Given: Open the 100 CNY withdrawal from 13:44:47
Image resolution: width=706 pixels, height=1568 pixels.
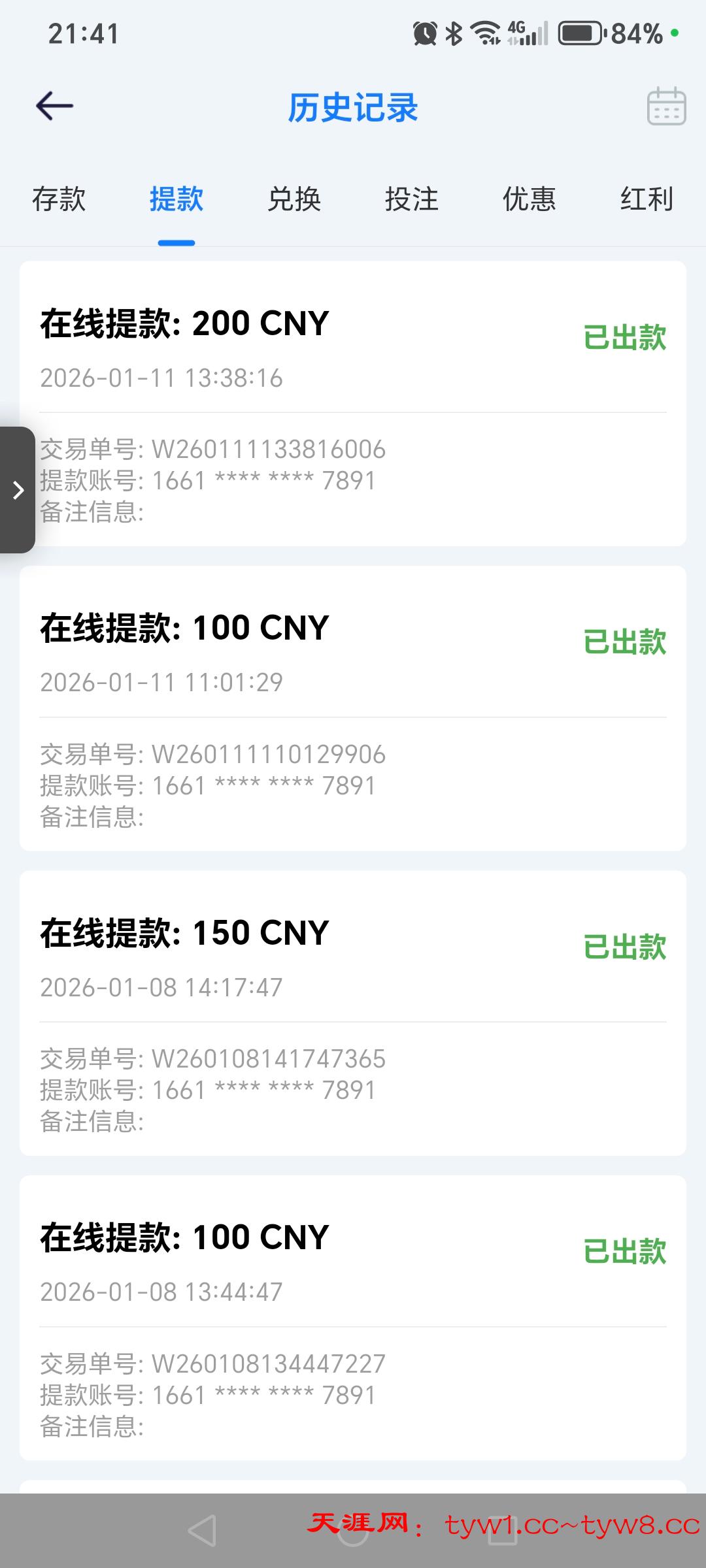Looking at the screenshot, I should click(x=353, y=1318).
